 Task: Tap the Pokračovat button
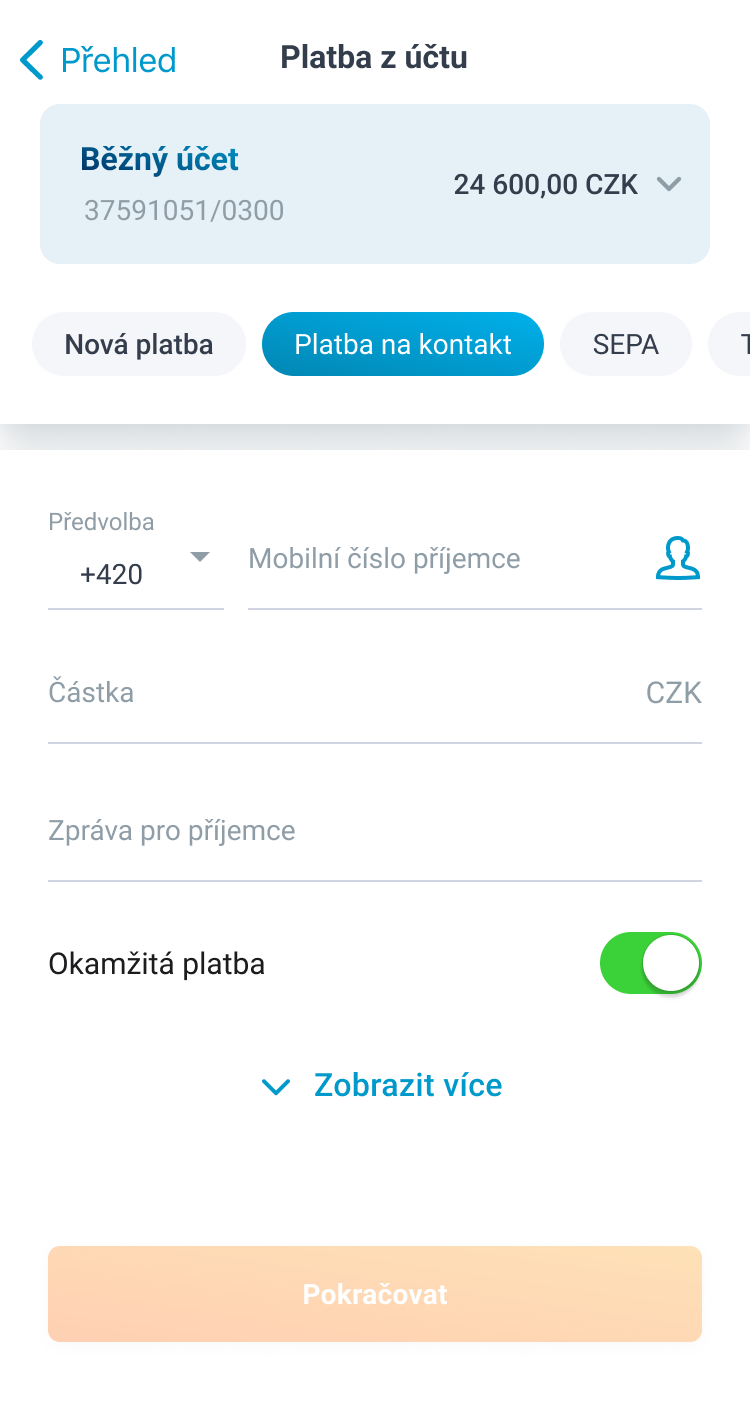[375, 1294]
